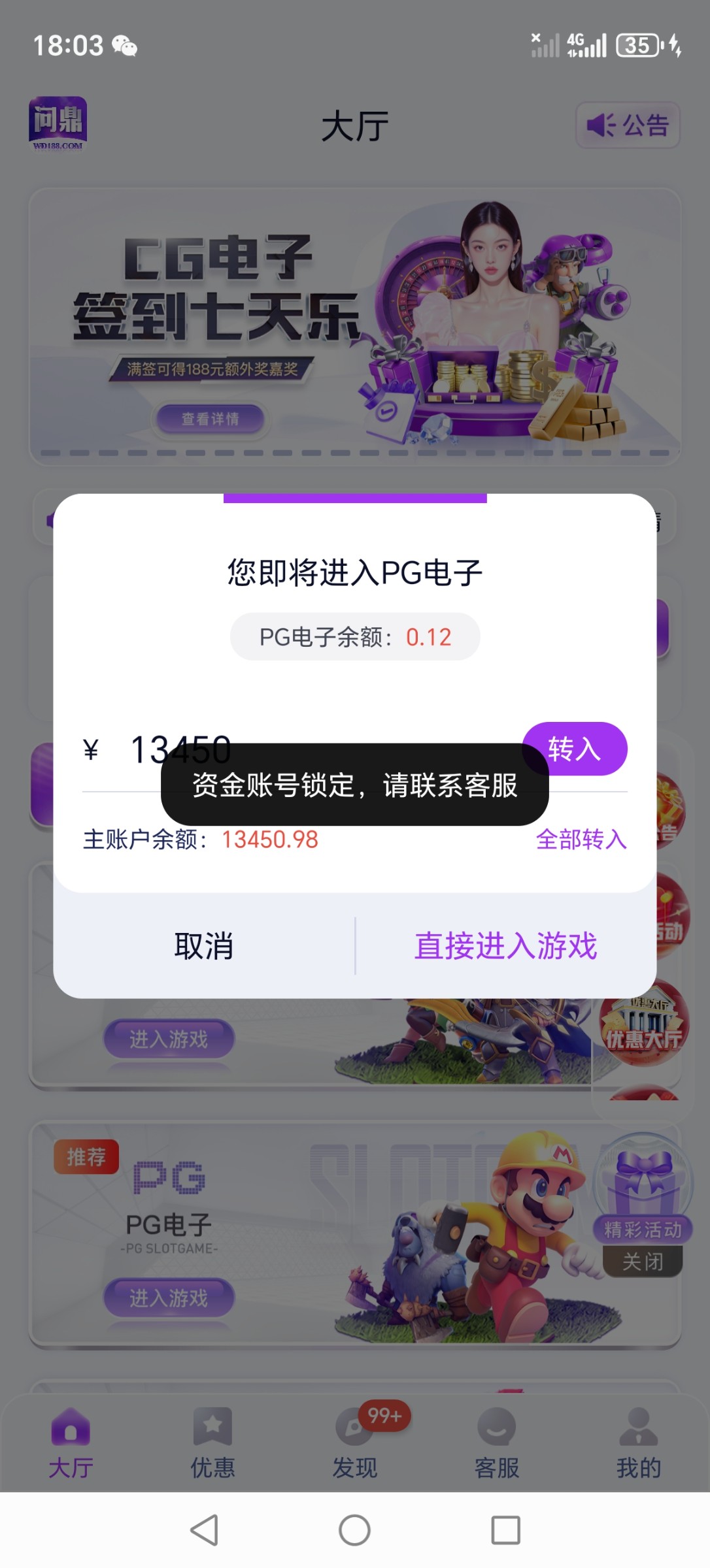Enter the PG电子 game via 进入游戏

pos(169,1298)
